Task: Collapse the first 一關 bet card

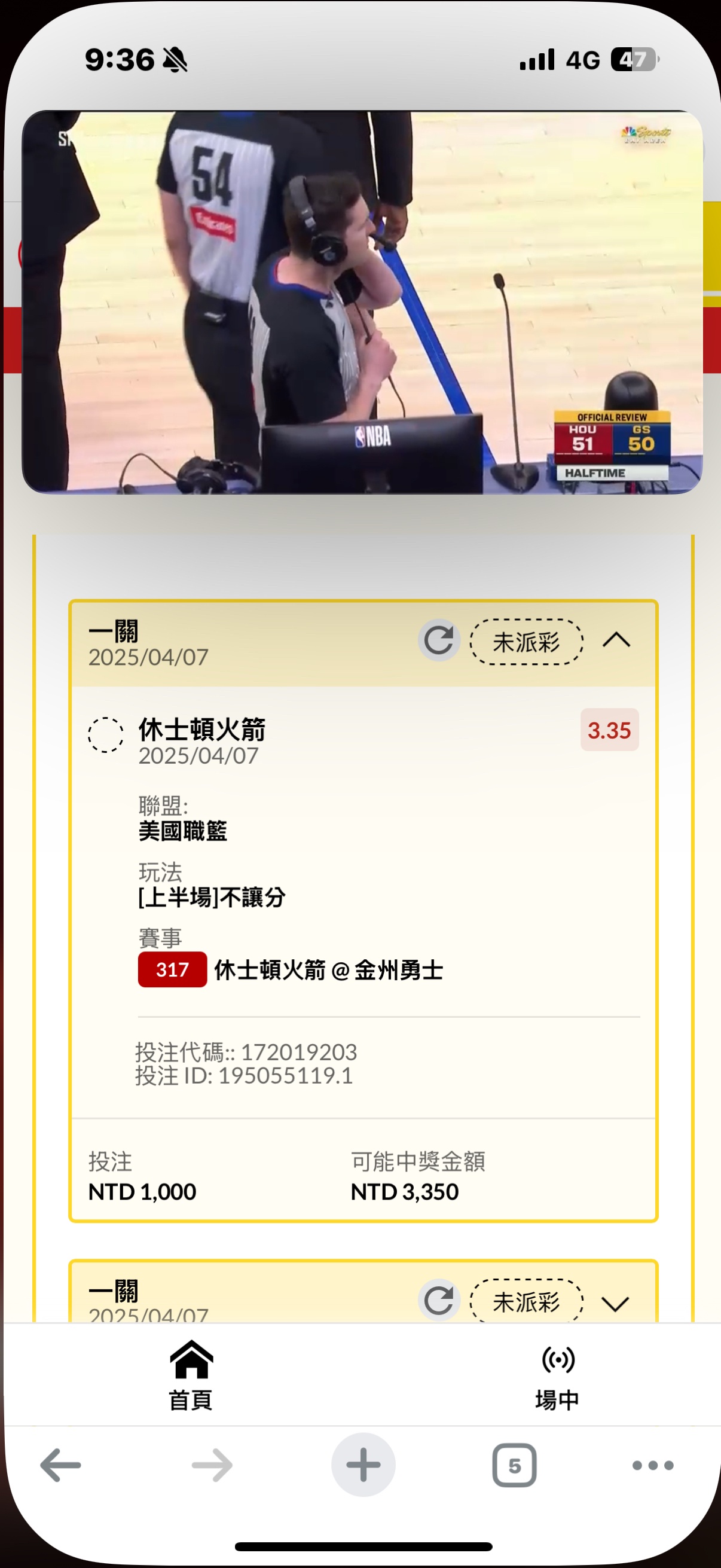Action: coord(616,640)
